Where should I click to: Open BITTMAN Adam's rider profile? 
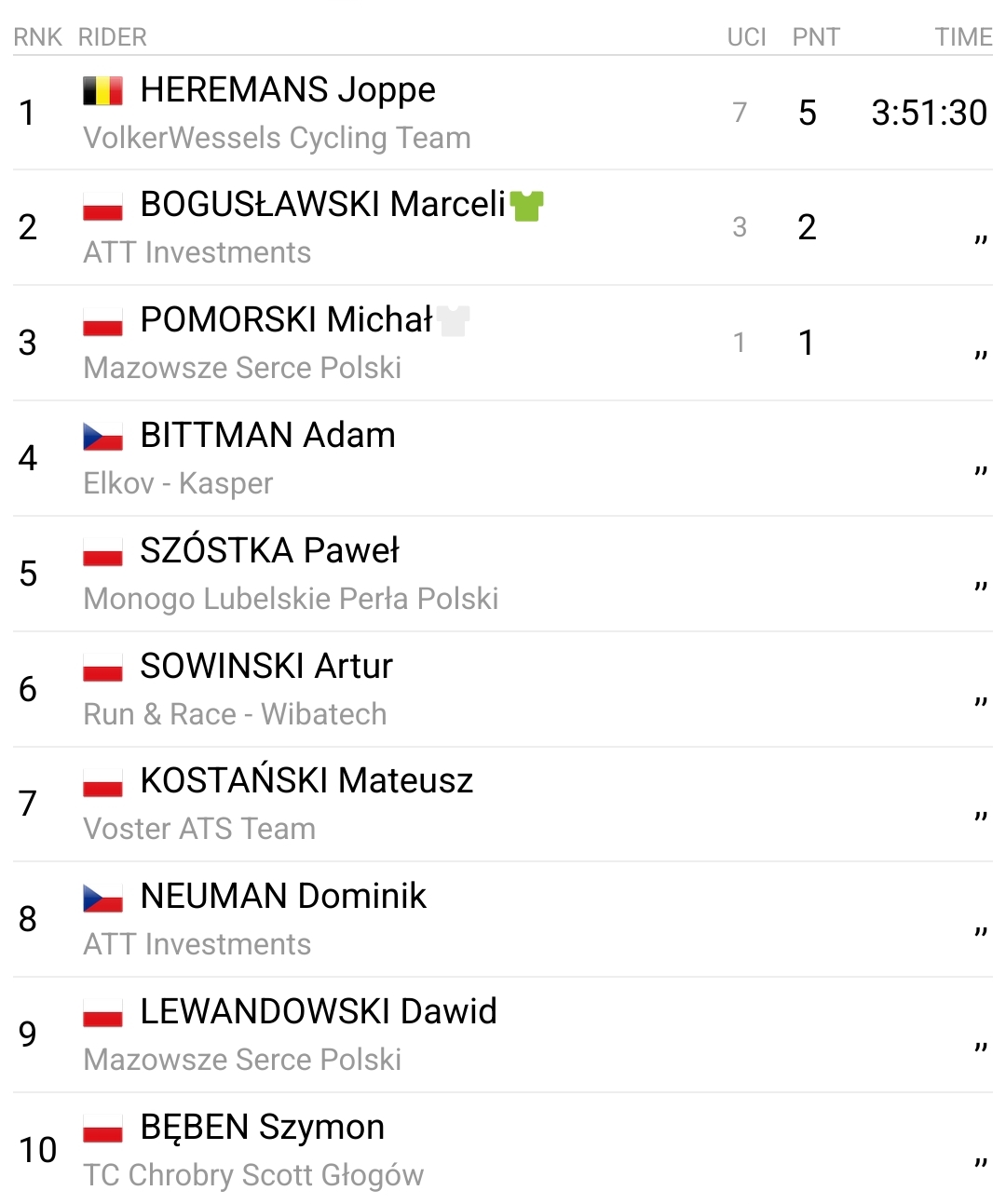click(x=267, y=436)
